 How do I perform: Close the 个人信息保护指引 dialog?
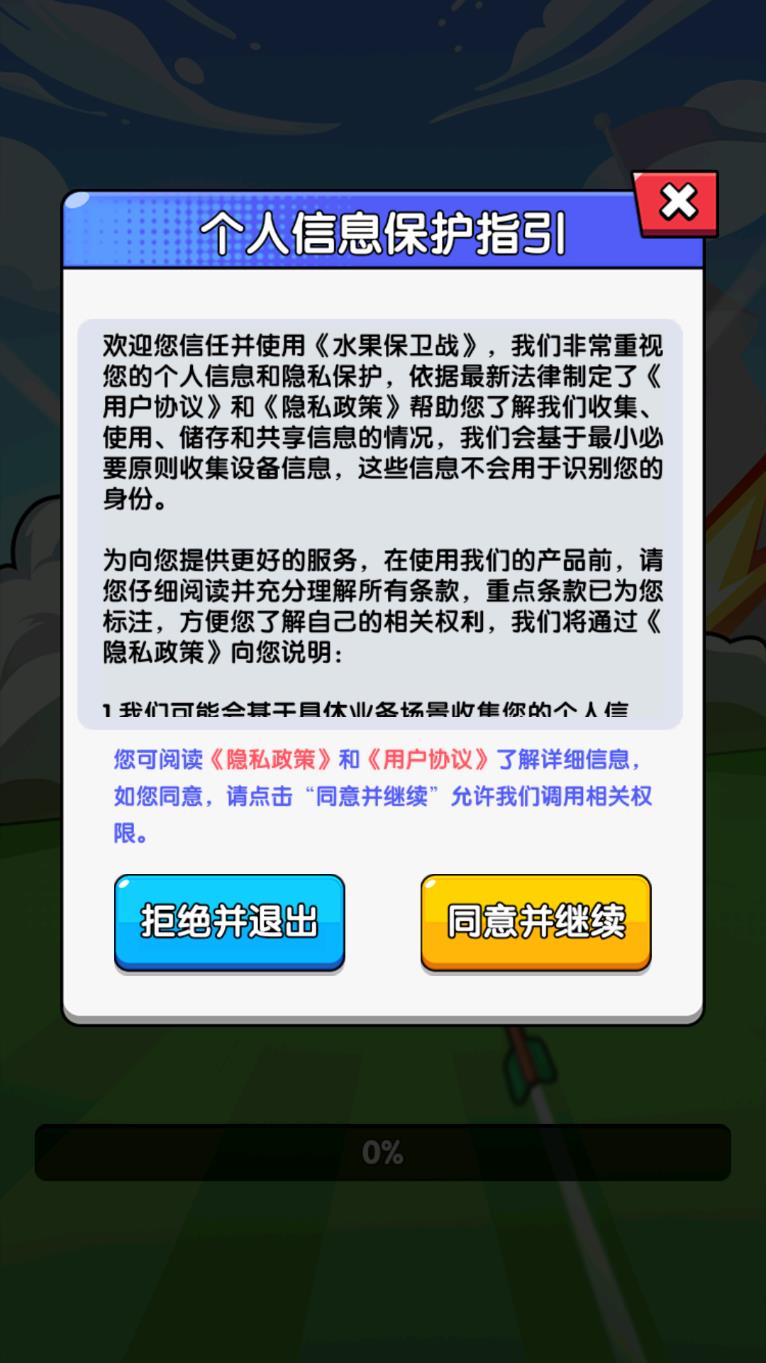[677, 203]
